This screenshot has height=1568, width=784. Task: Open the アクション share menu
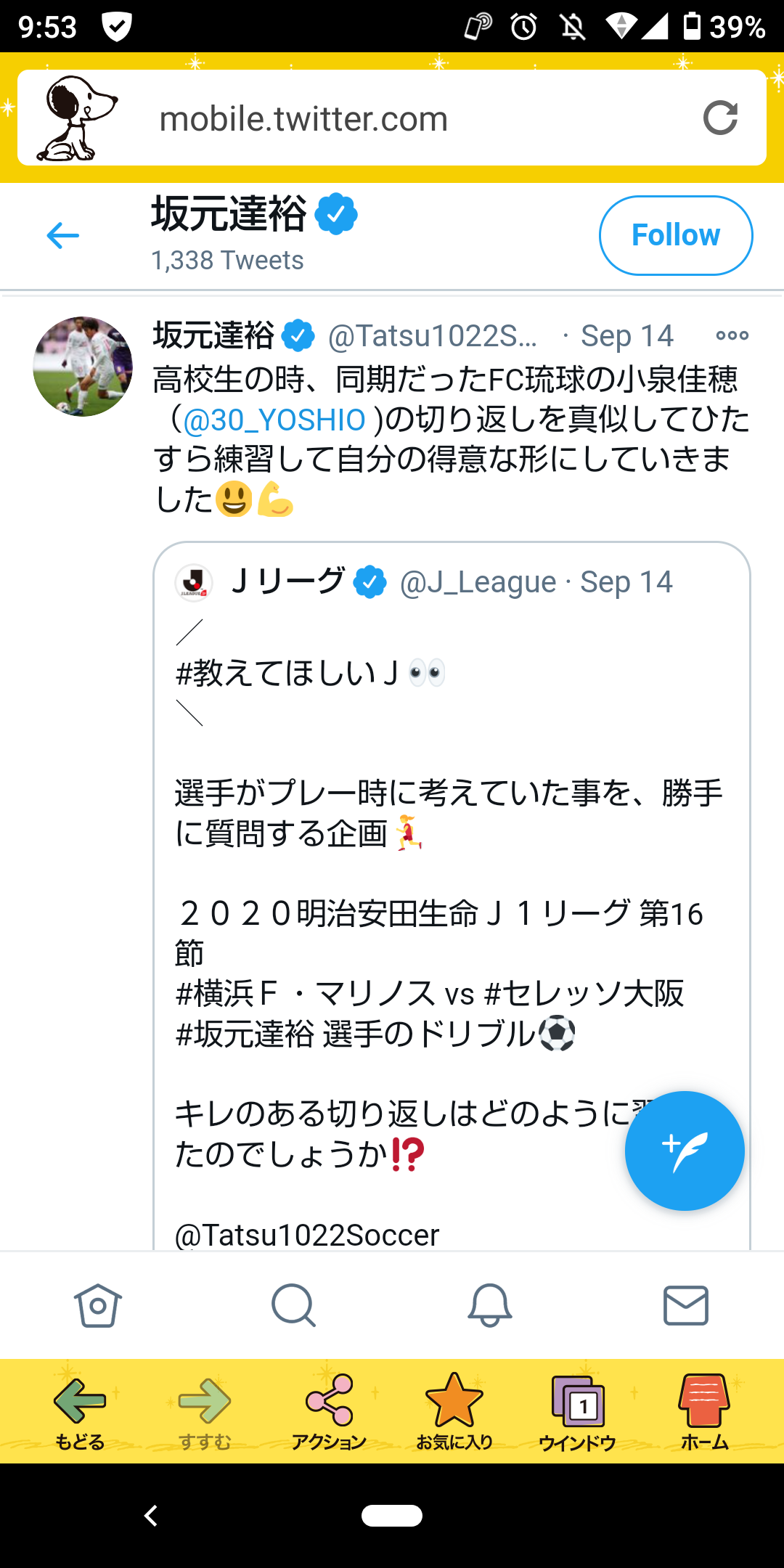[x=330, y=1410]
